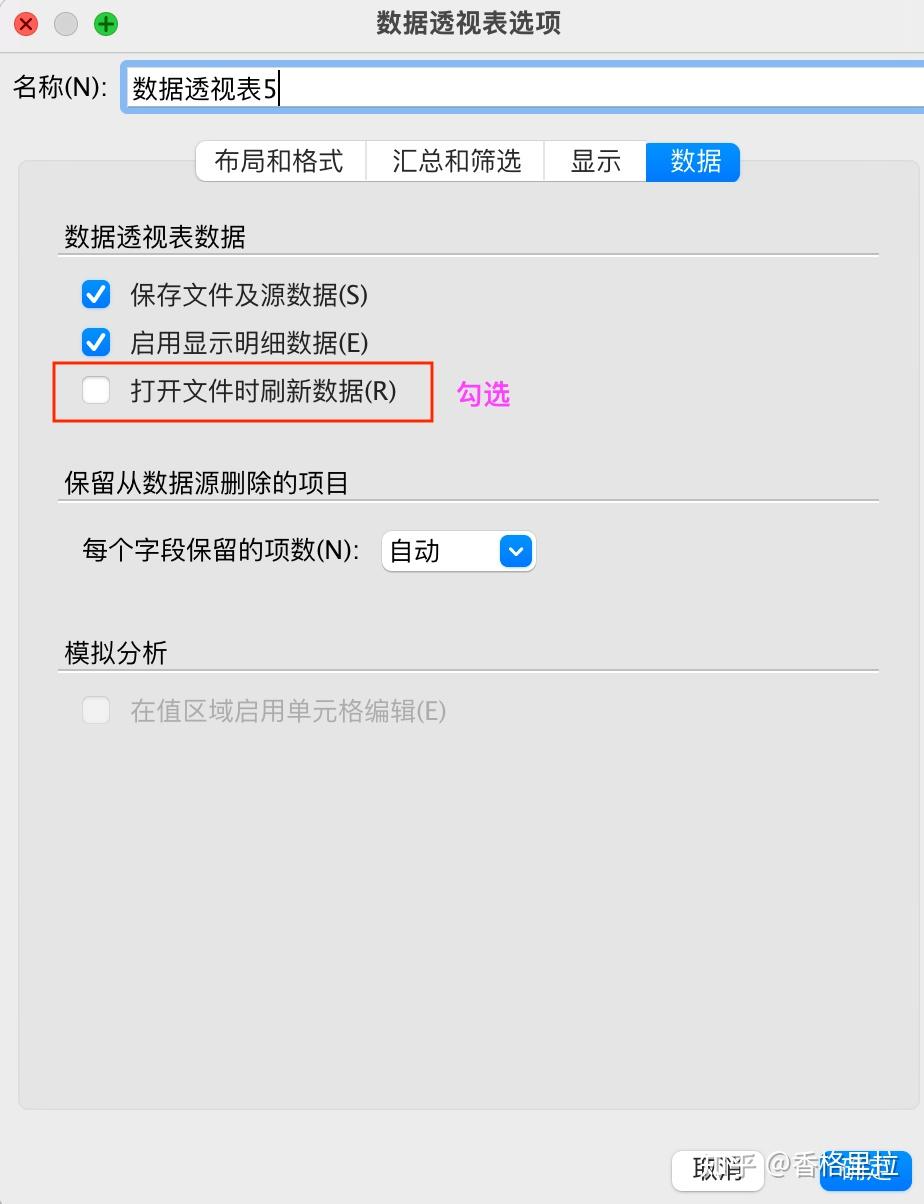Select the 数据 tab

tap(694, 161)
